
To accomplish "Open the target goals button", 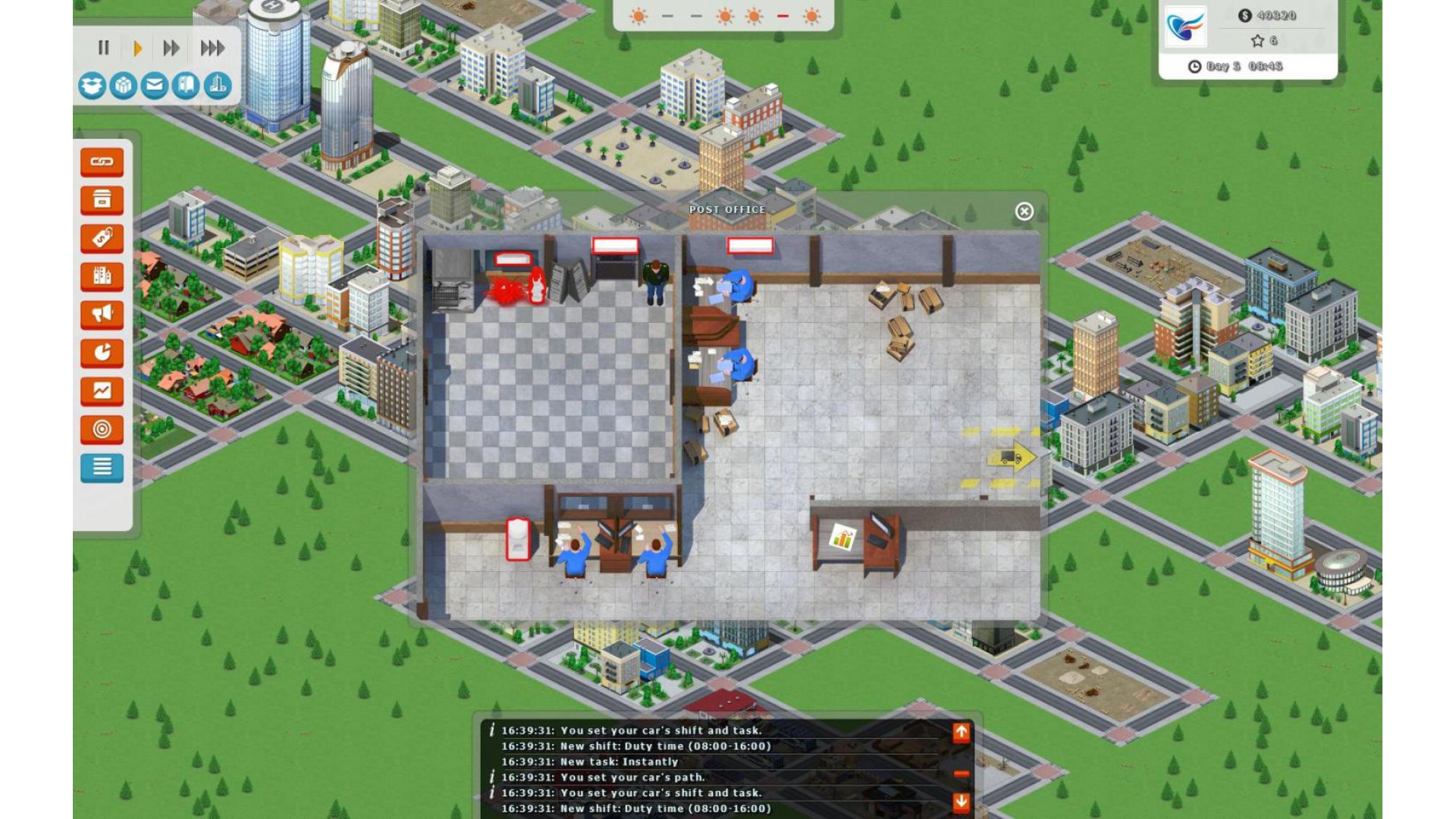I will tap(102, 429).
